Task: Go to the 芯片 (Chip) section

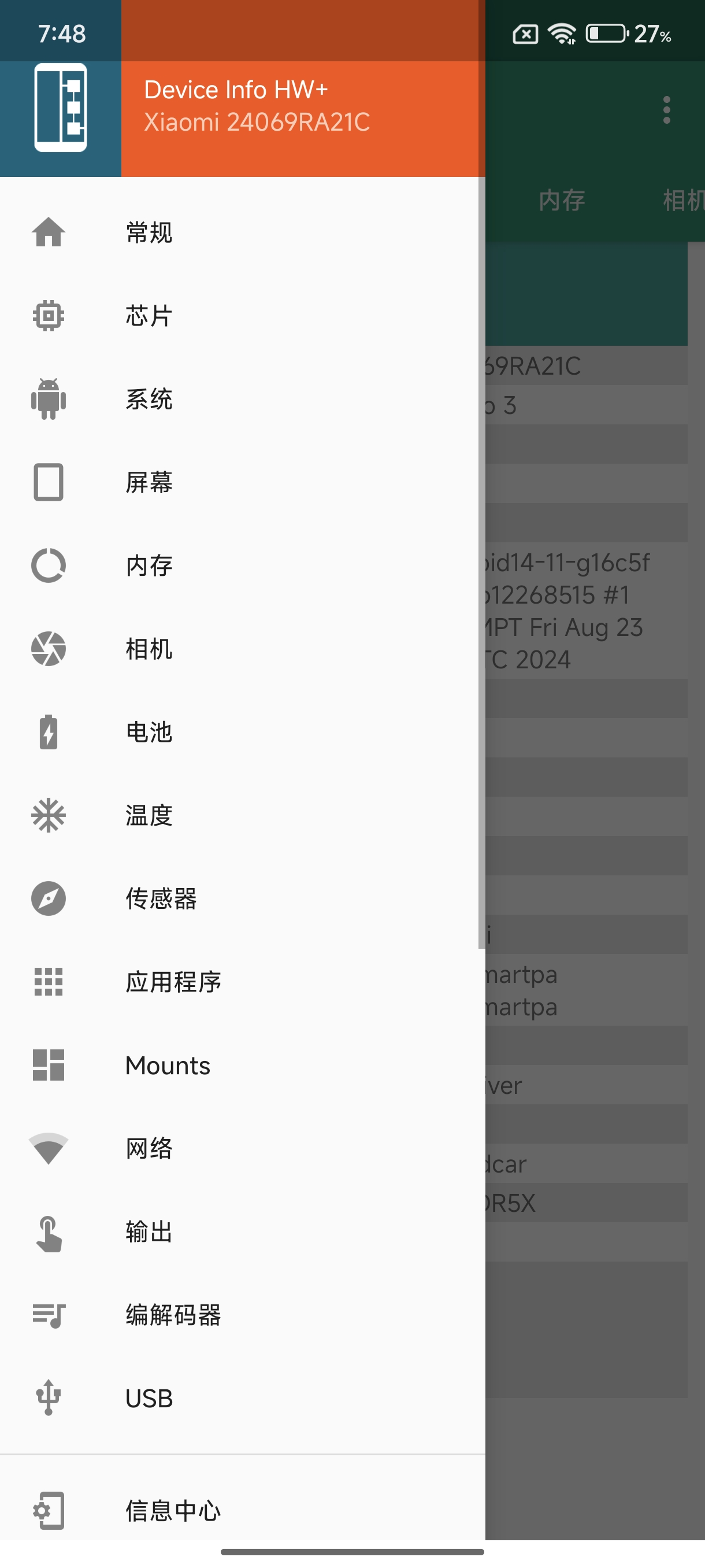Action: (x=149, y=316)
